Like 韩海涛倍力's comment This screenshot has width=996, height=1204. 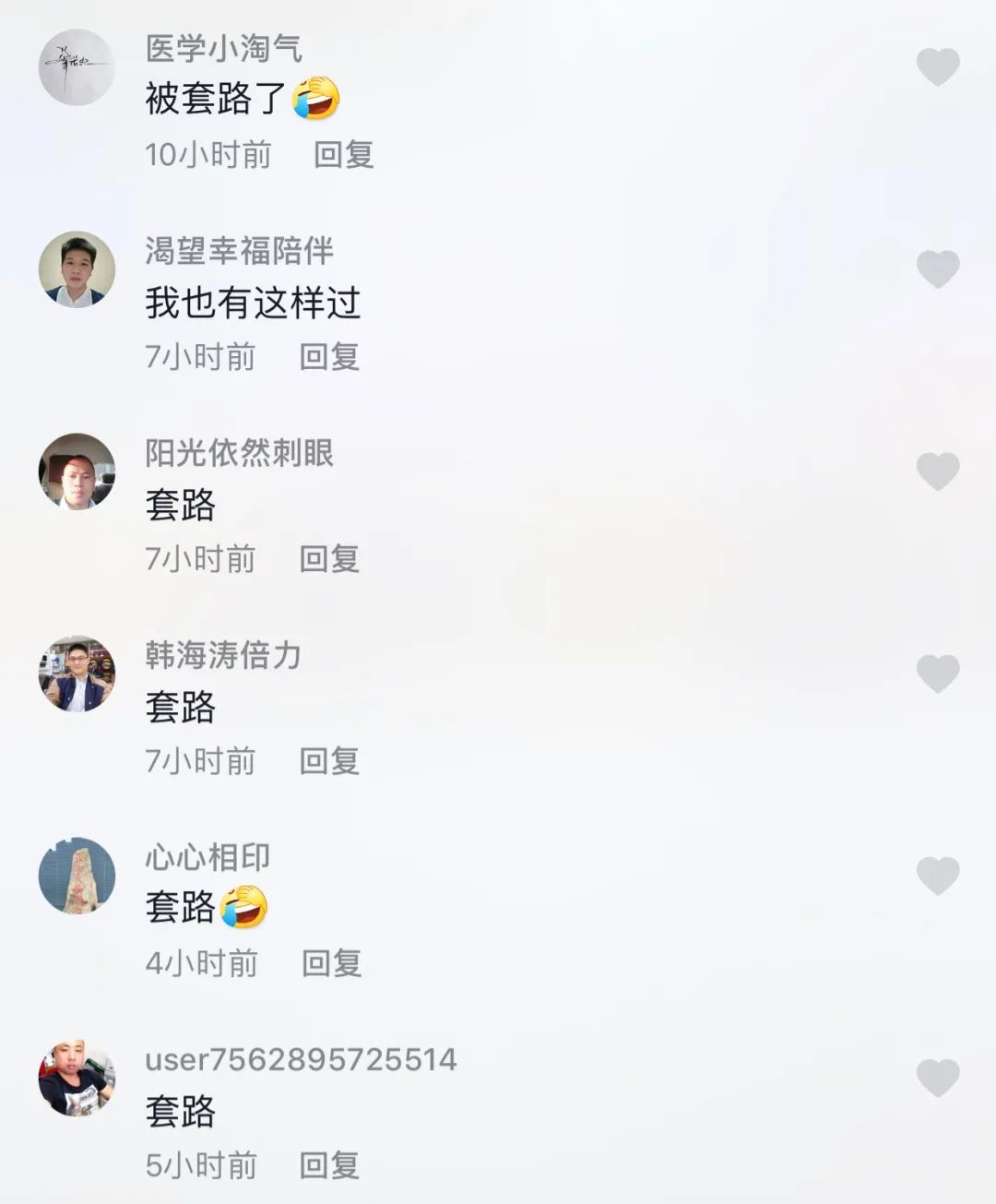[x=938, y=674]
